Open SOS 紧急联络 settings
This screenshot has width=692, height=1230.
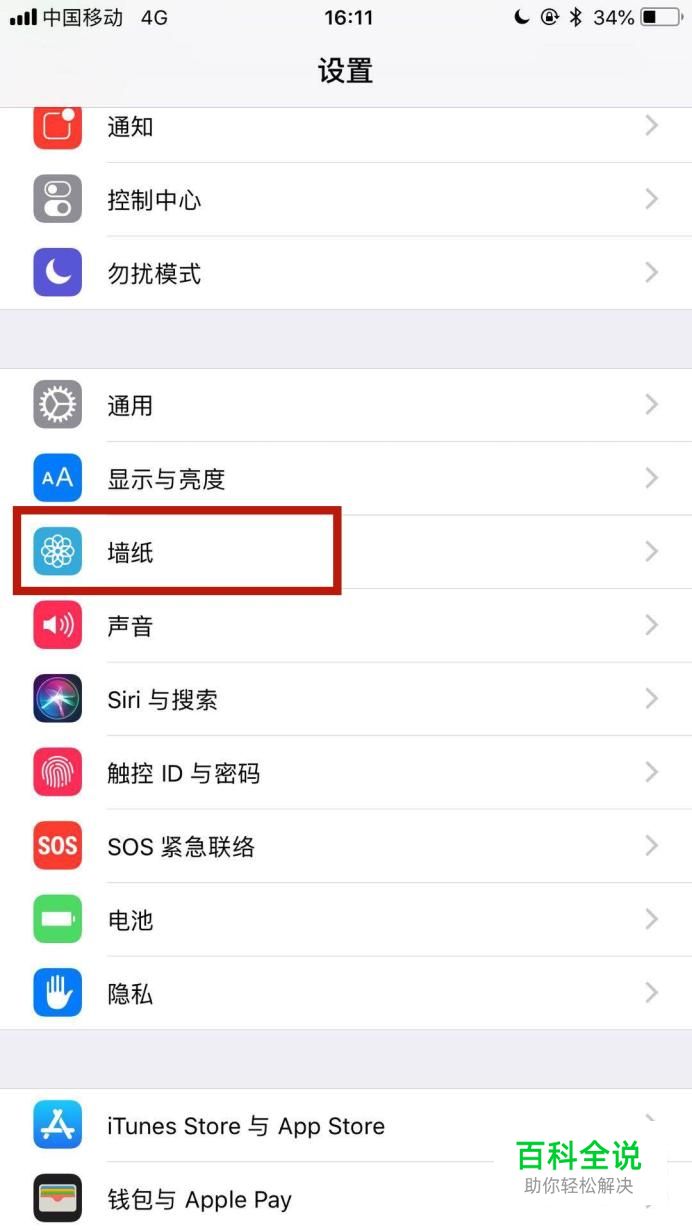coord(346,847)
